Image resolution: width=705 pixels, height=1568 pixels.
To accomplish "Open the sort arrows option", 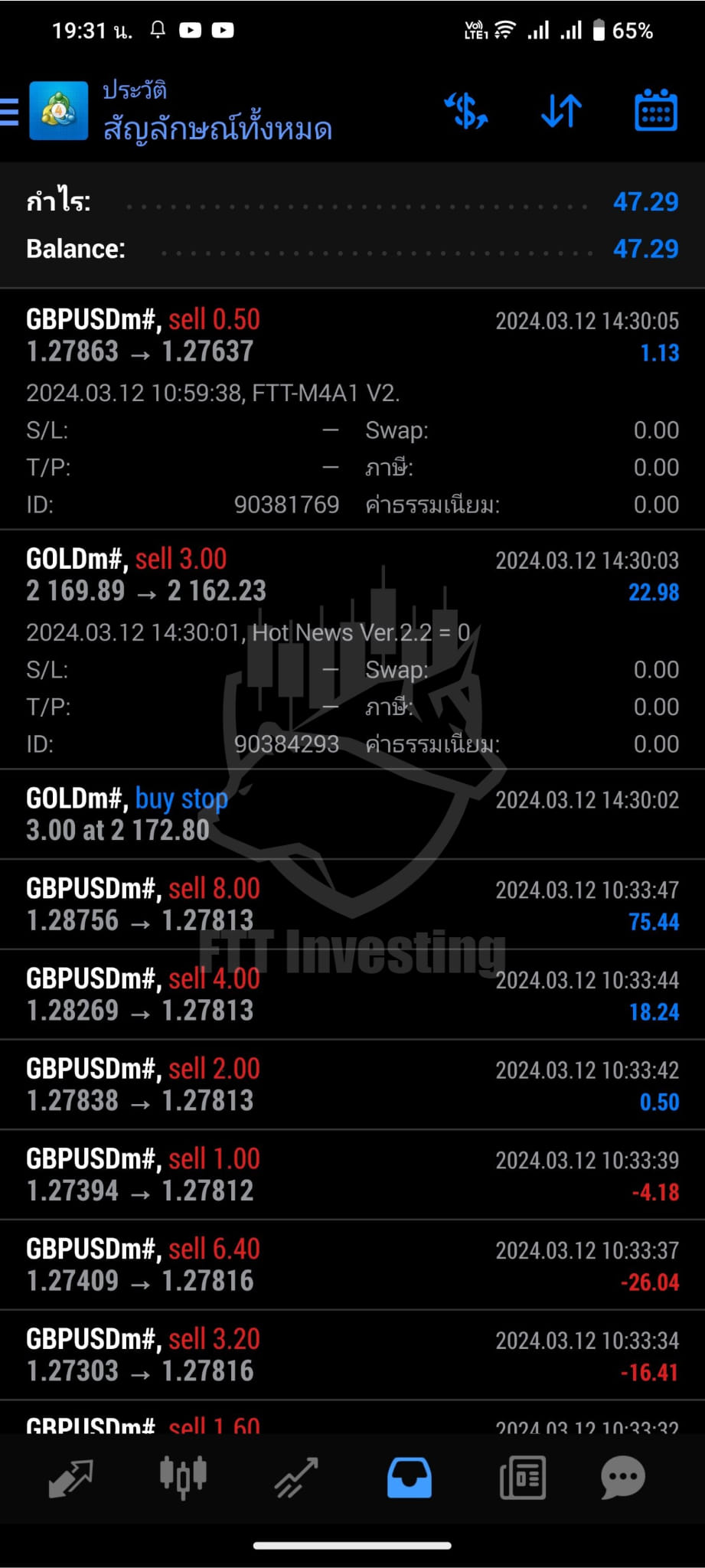I will click(561, 111).
